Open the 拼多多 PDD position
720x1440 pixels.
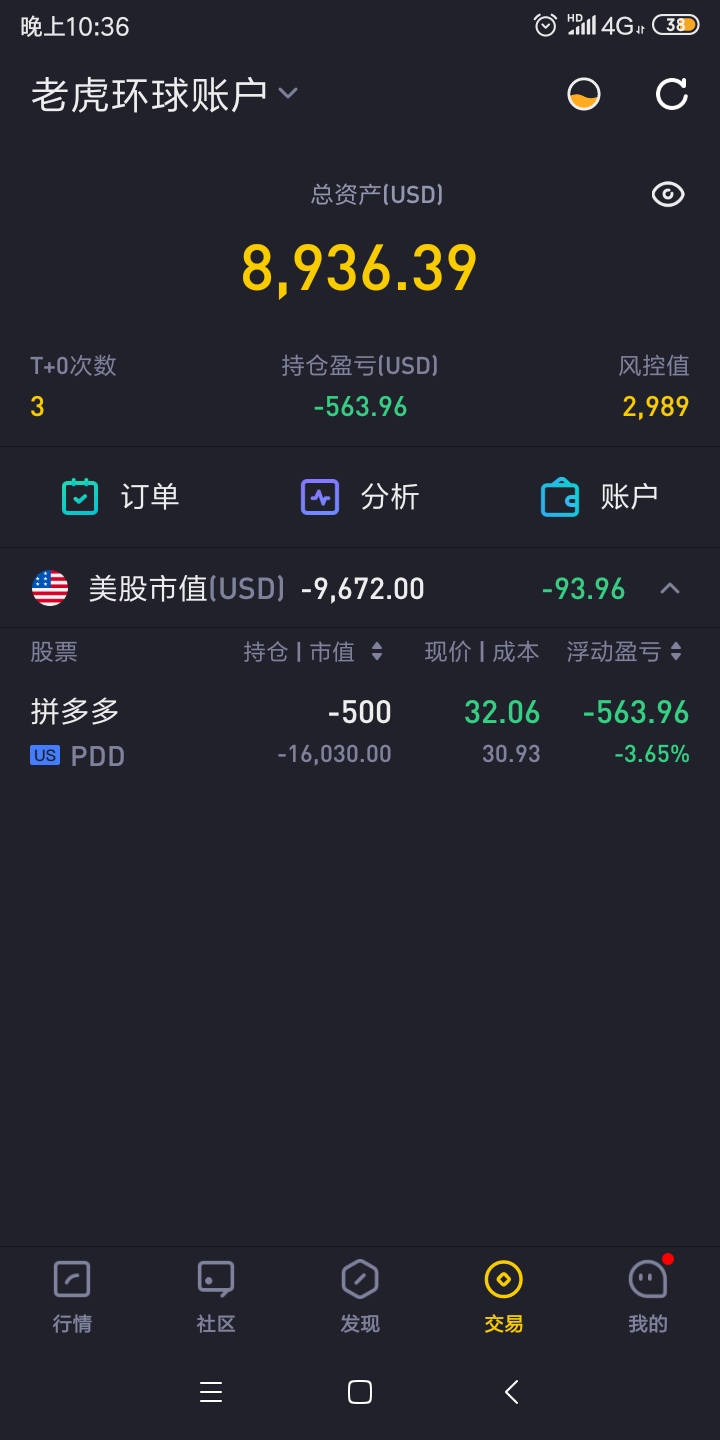click(x=360, y=732)
